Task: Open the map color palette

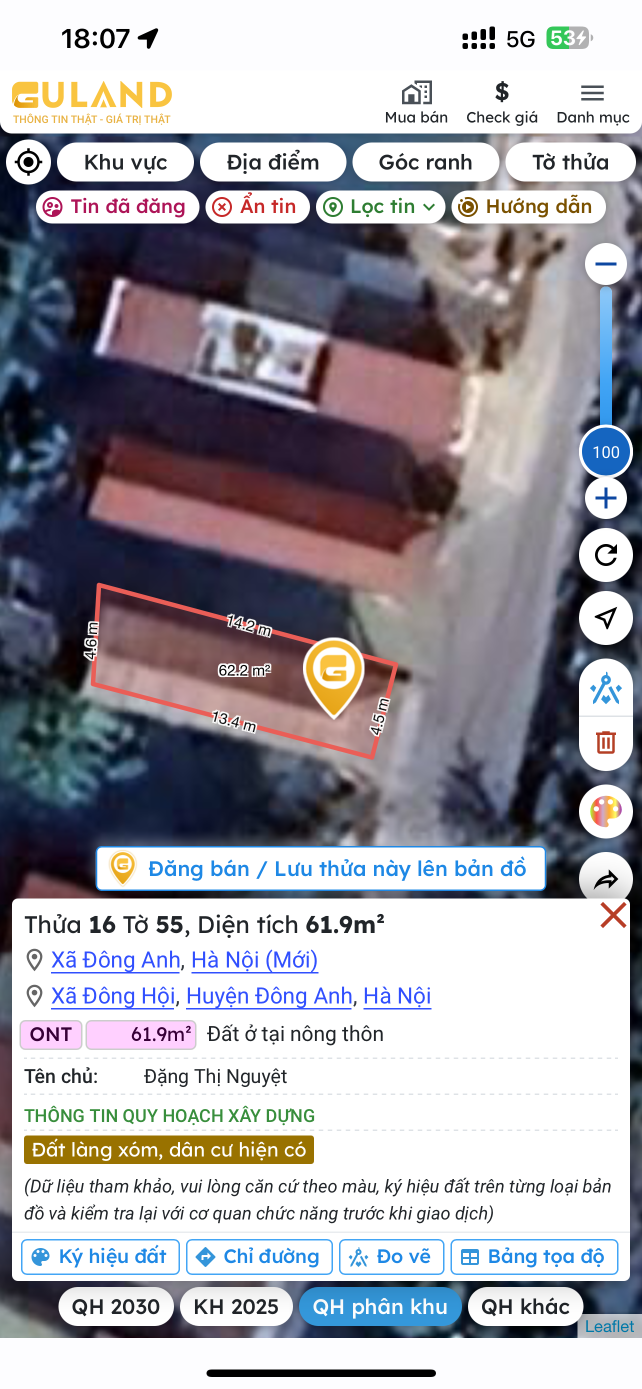Action: pos(605,811)
